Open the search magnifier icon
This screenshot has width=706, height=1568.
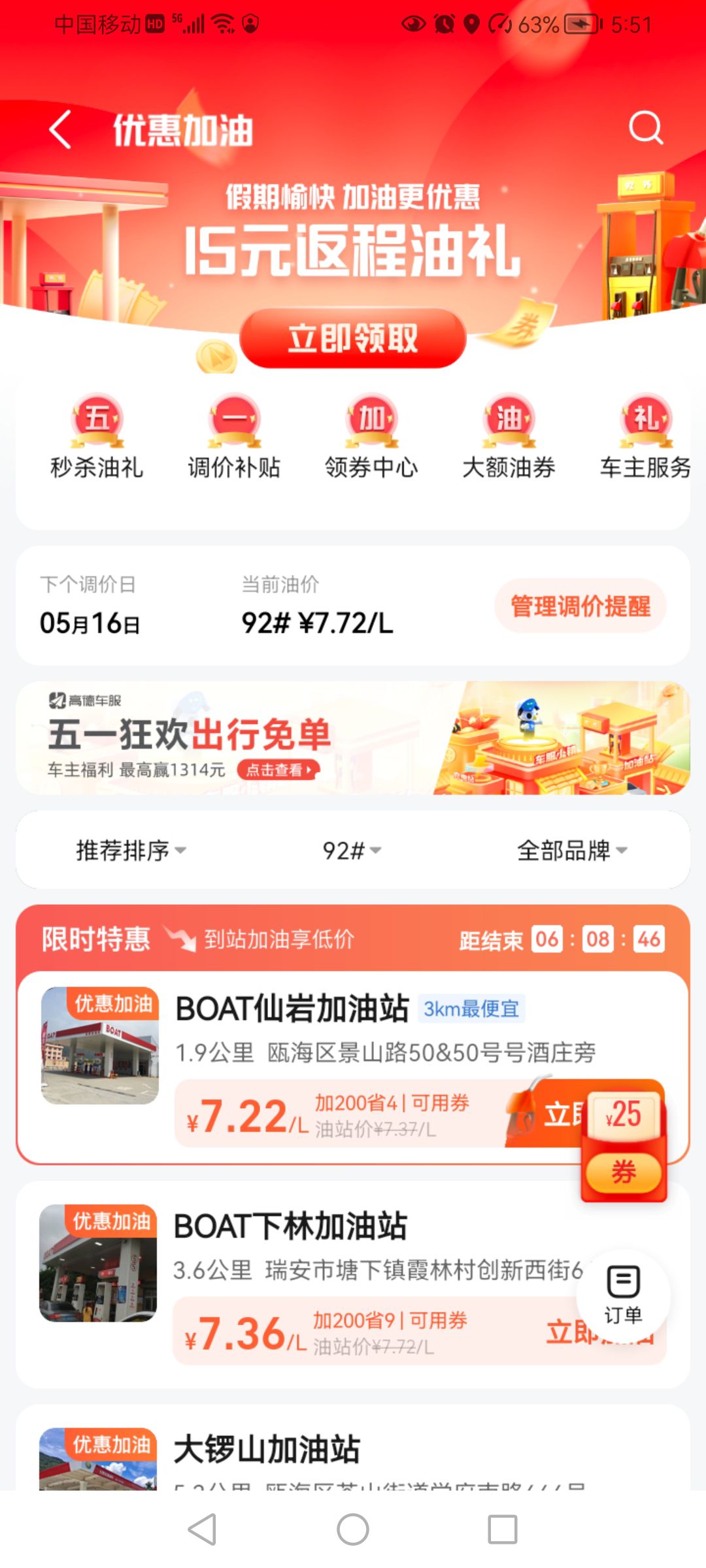click(x=645, y=127)
